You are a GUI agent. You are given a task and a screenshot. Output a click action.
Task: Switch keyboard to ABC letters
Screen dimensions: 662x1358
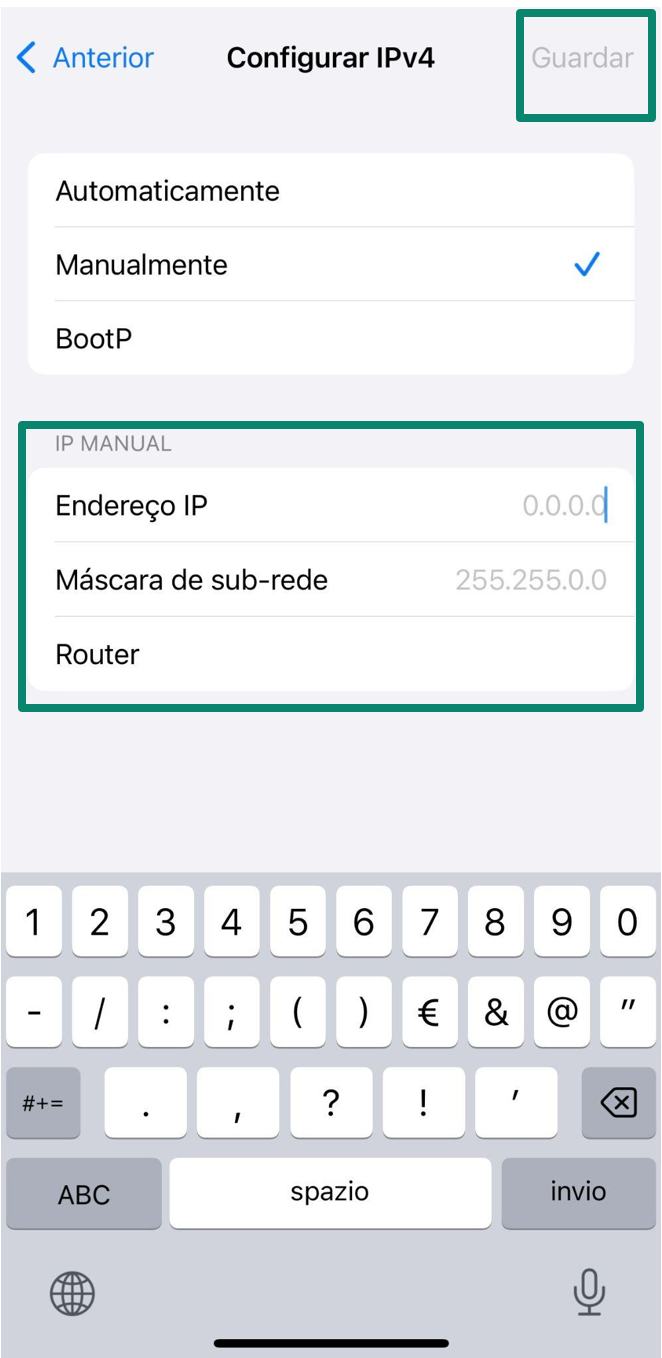(x=84, y=1194)
